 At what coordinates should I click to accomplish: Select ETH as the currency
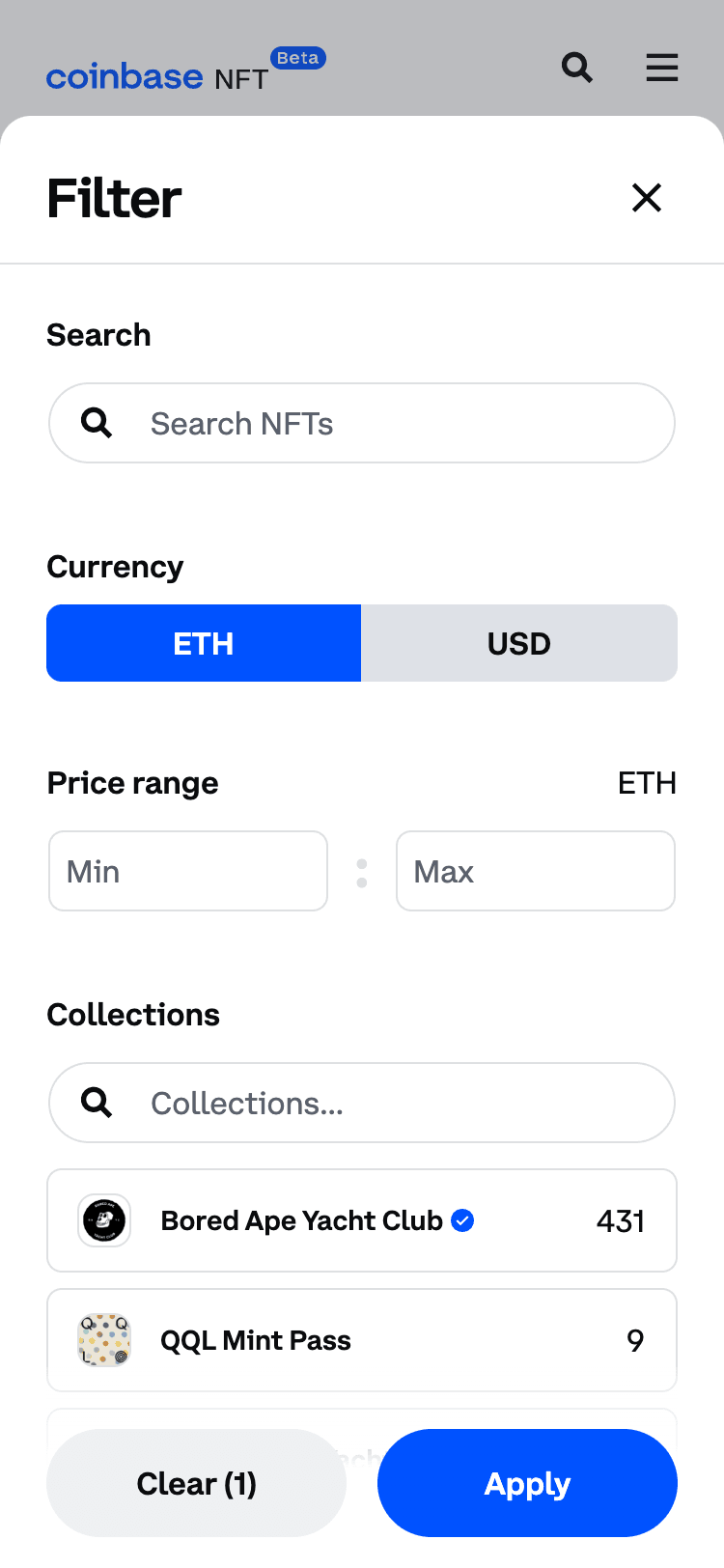tap(204, 643)
